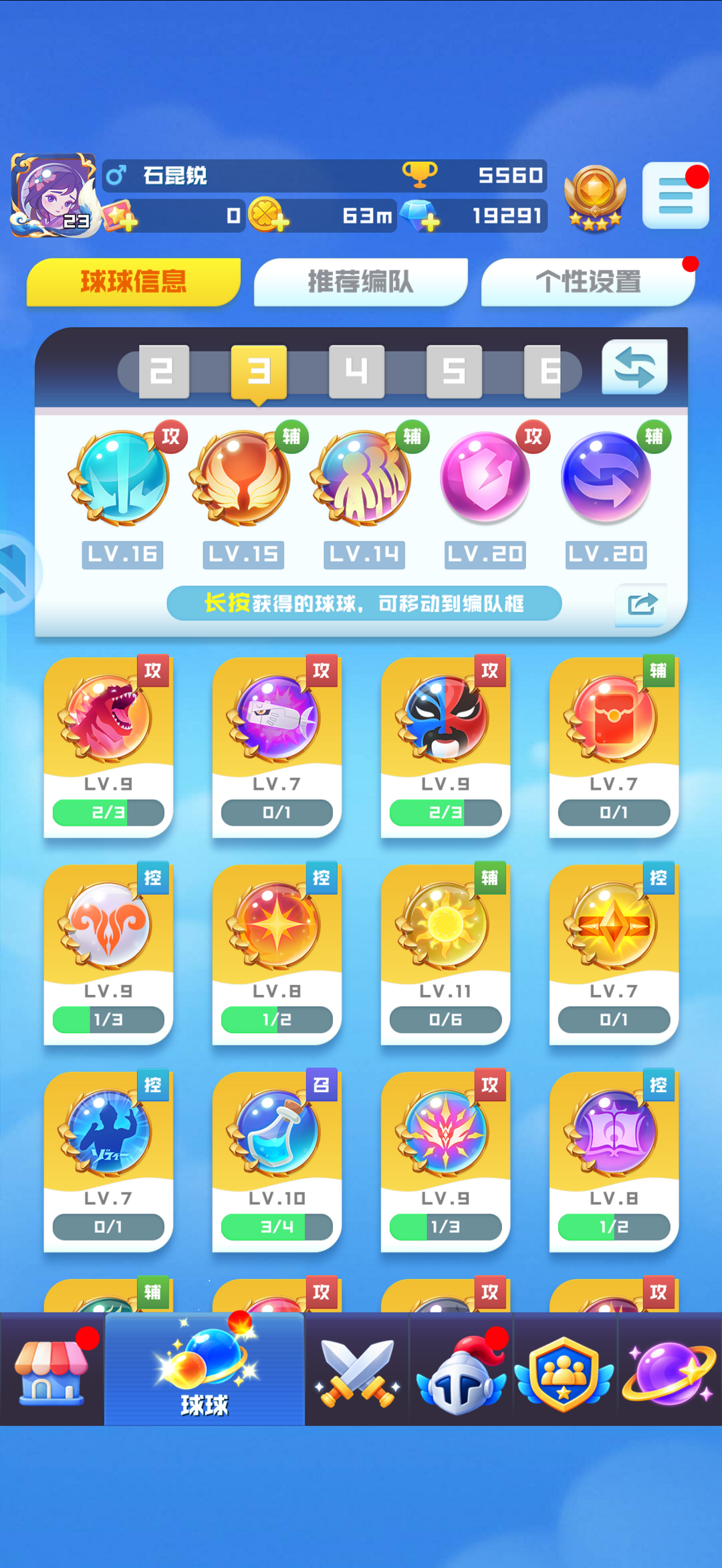Open the purple planet tab
The image size is (722, 1568).
coord(669,1369)
